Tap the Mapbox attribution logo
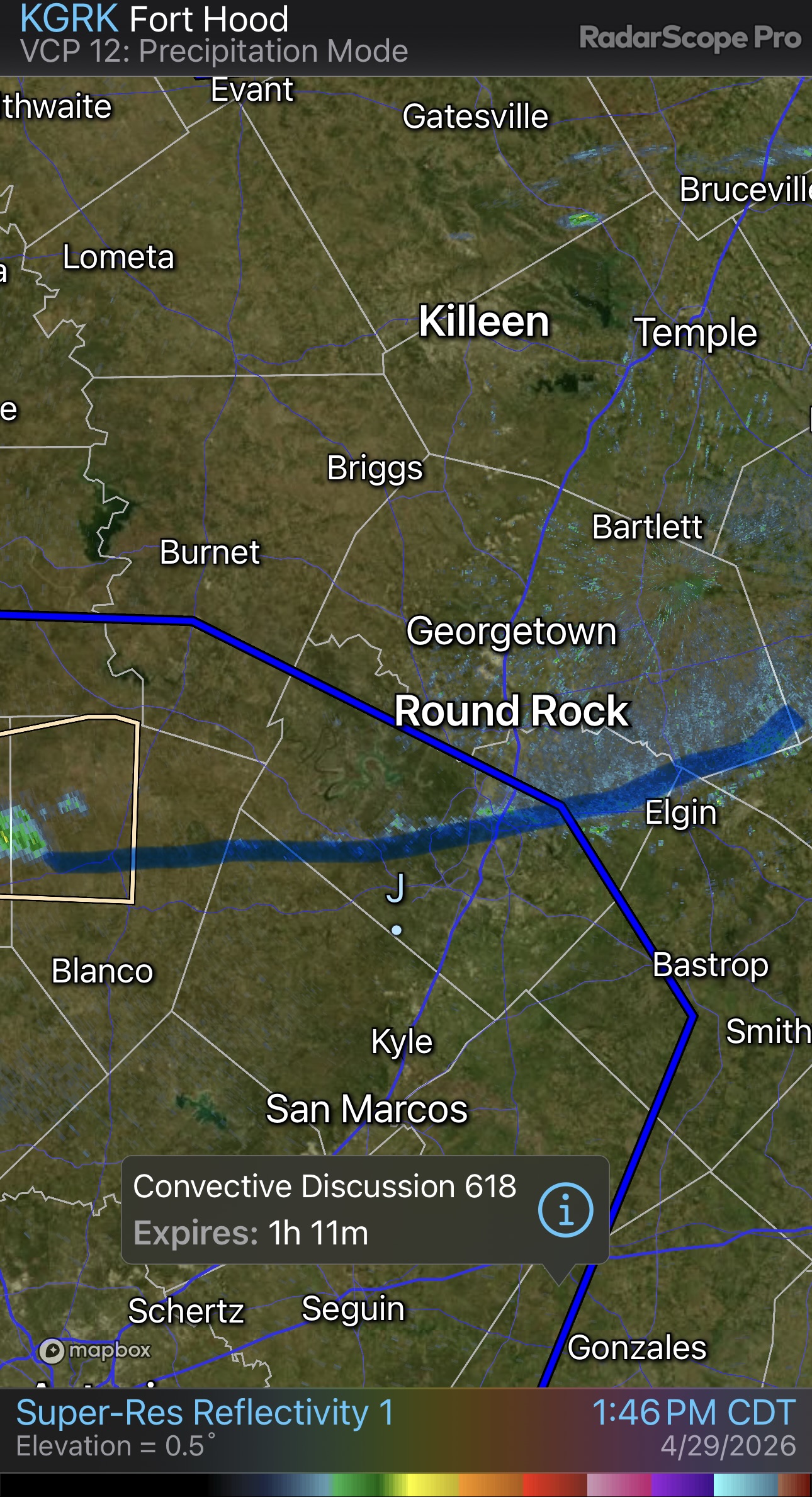 tap(96, 1350)
